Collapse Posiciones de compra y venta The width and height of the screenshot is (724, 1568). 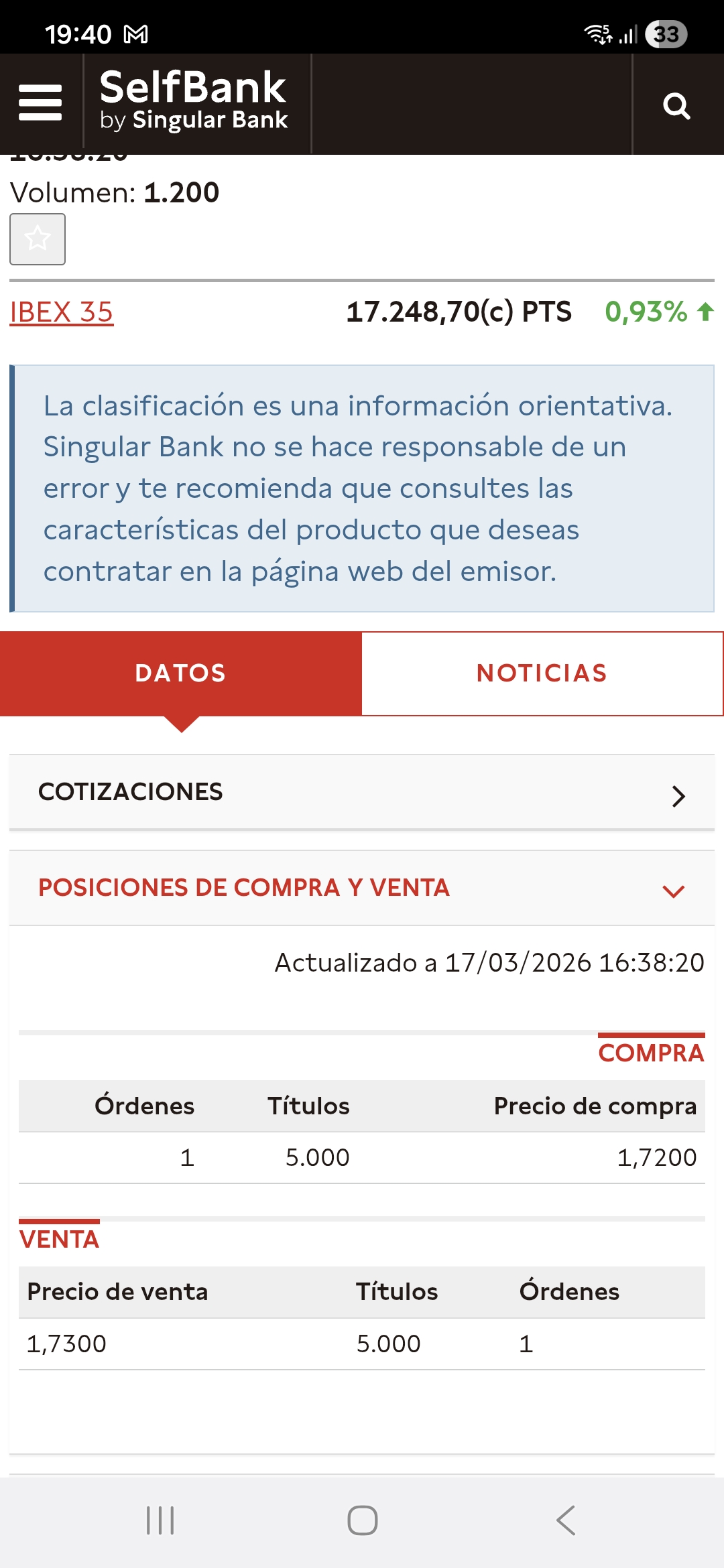click(362, 889)
